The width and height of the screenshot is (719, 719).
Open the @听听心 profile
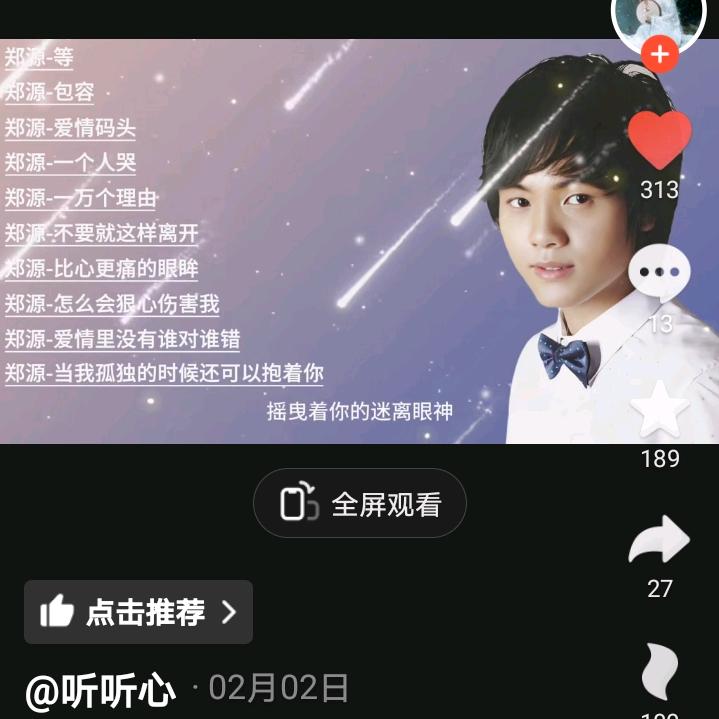click(x=100, y=690)
